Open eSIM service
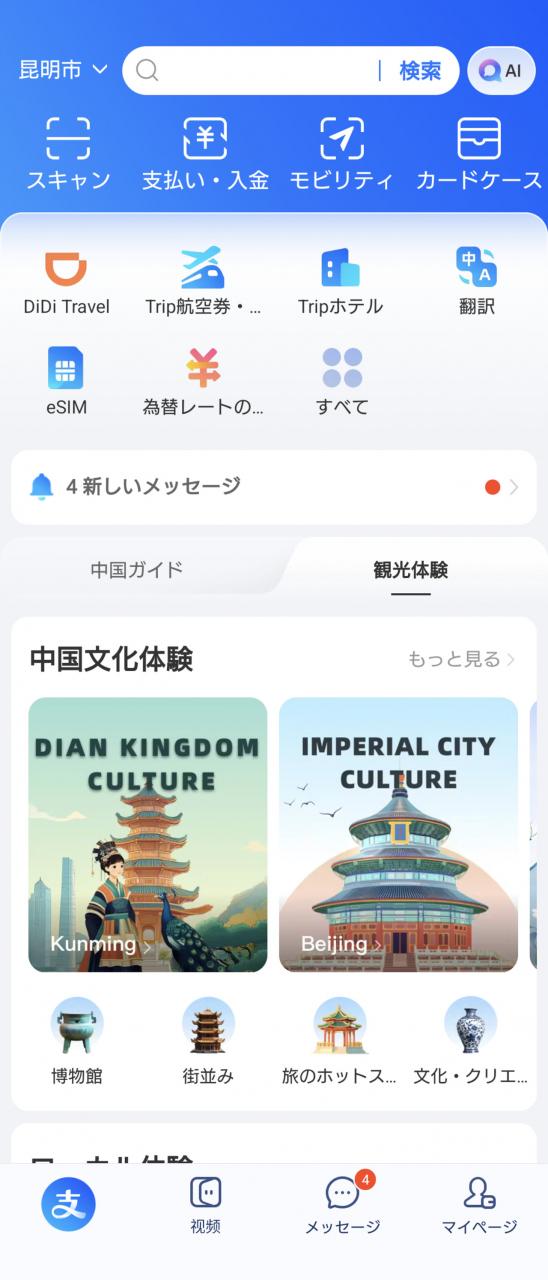The height and width of the screenshot is (1280, 548). [x=66, y=382]
